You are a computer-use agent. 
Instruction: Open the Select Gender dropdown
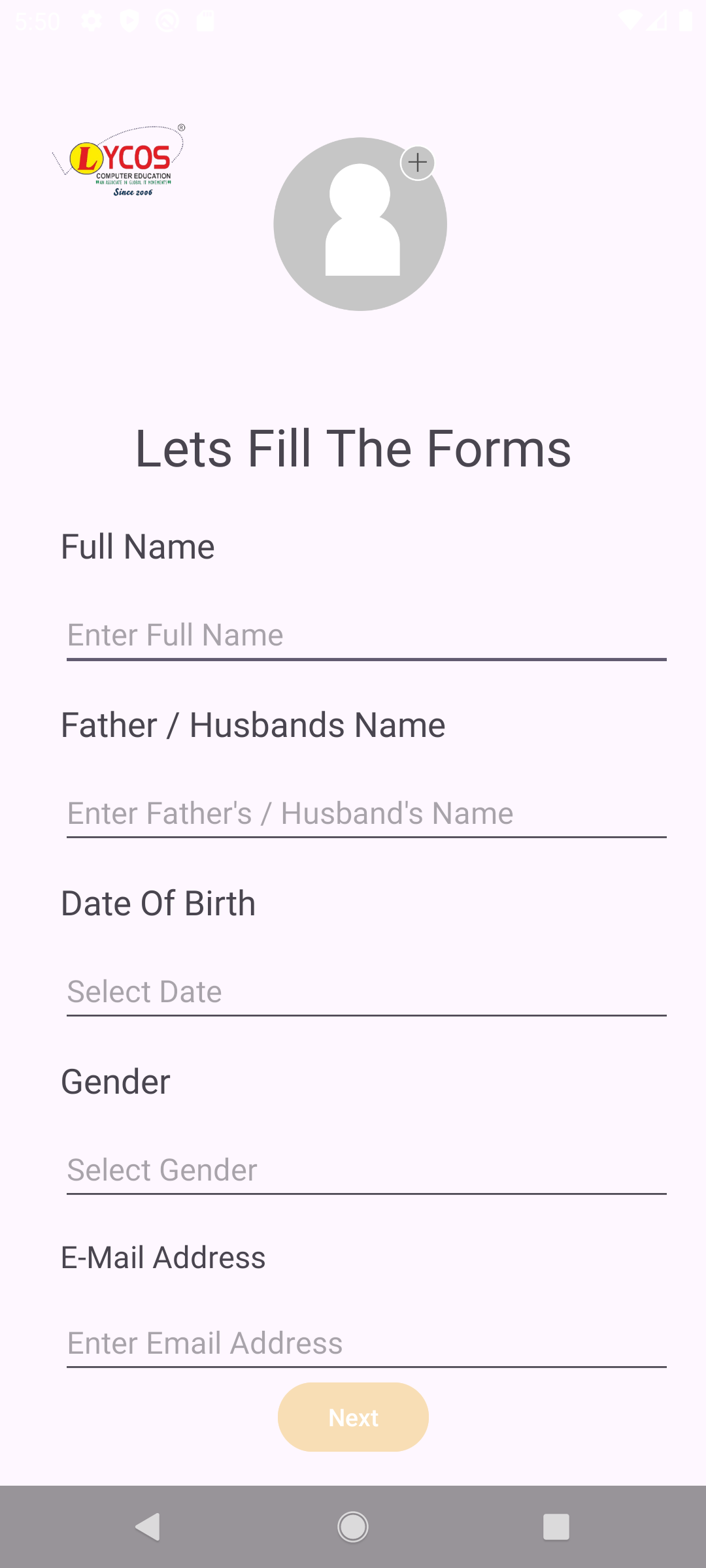point(366,1170)
